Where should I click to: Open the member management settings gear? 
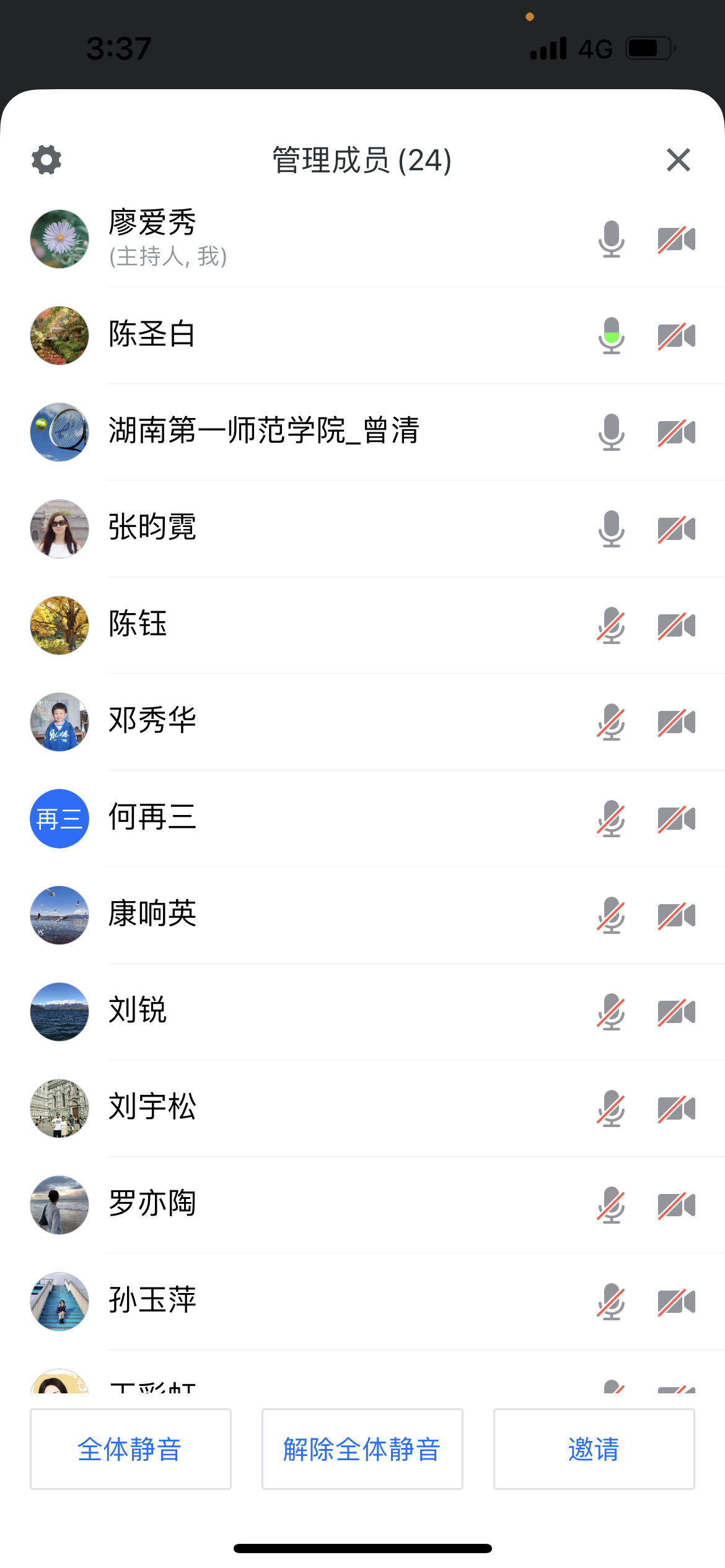[46, 160]
